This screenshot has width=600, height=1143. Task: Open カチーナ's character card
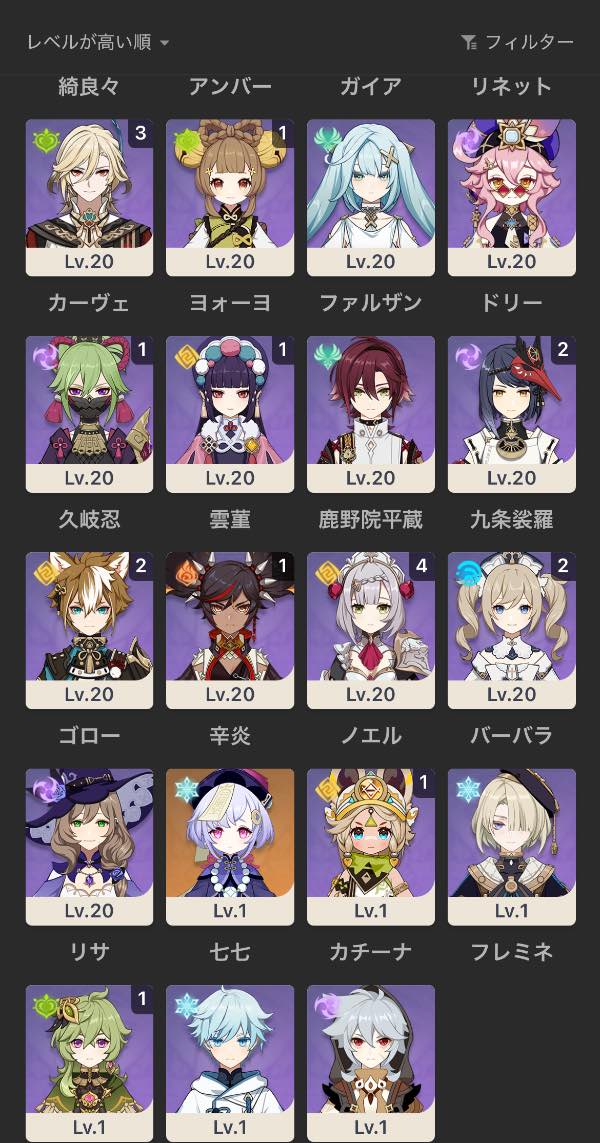(371, 846)
